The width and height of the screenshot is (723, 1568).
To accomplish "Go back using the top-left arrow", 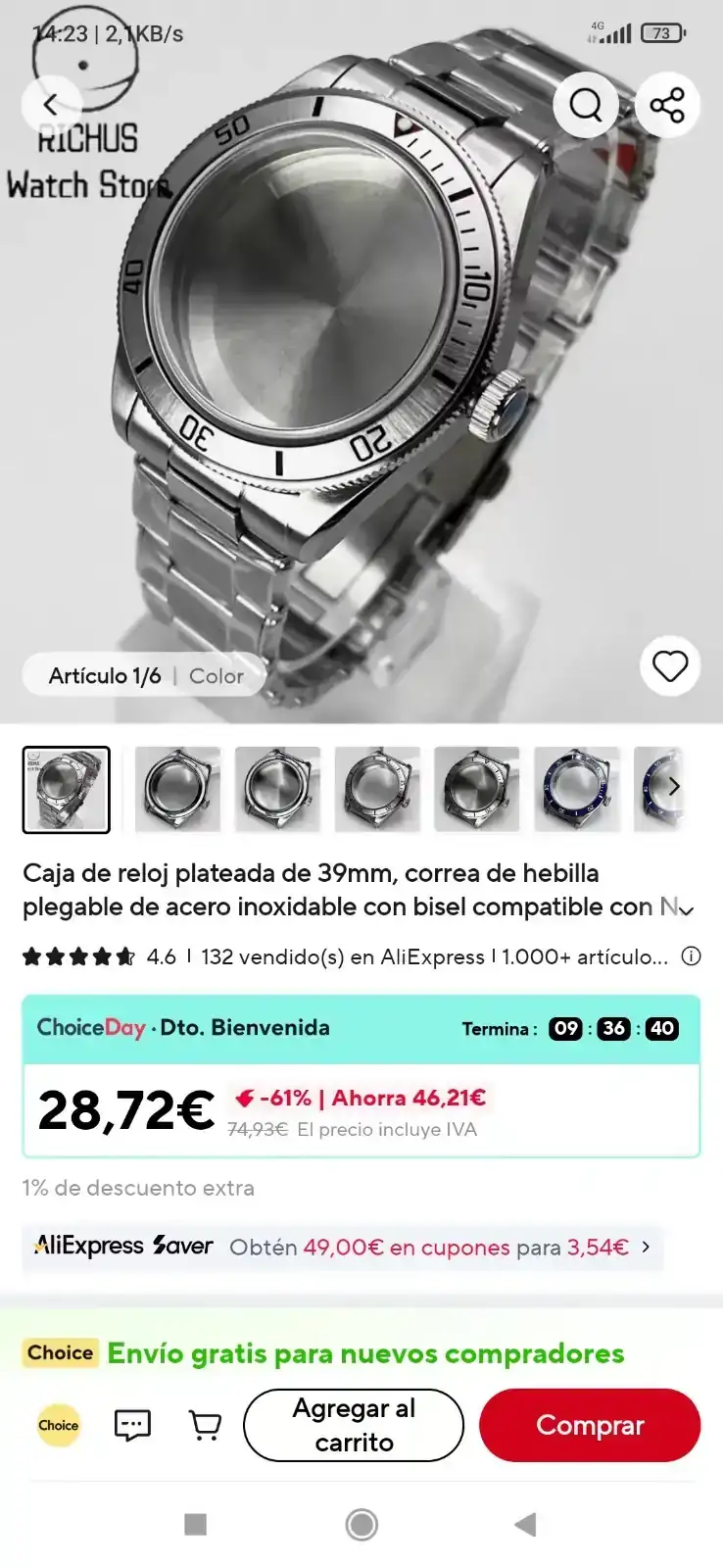I will (x=51, y=105).
